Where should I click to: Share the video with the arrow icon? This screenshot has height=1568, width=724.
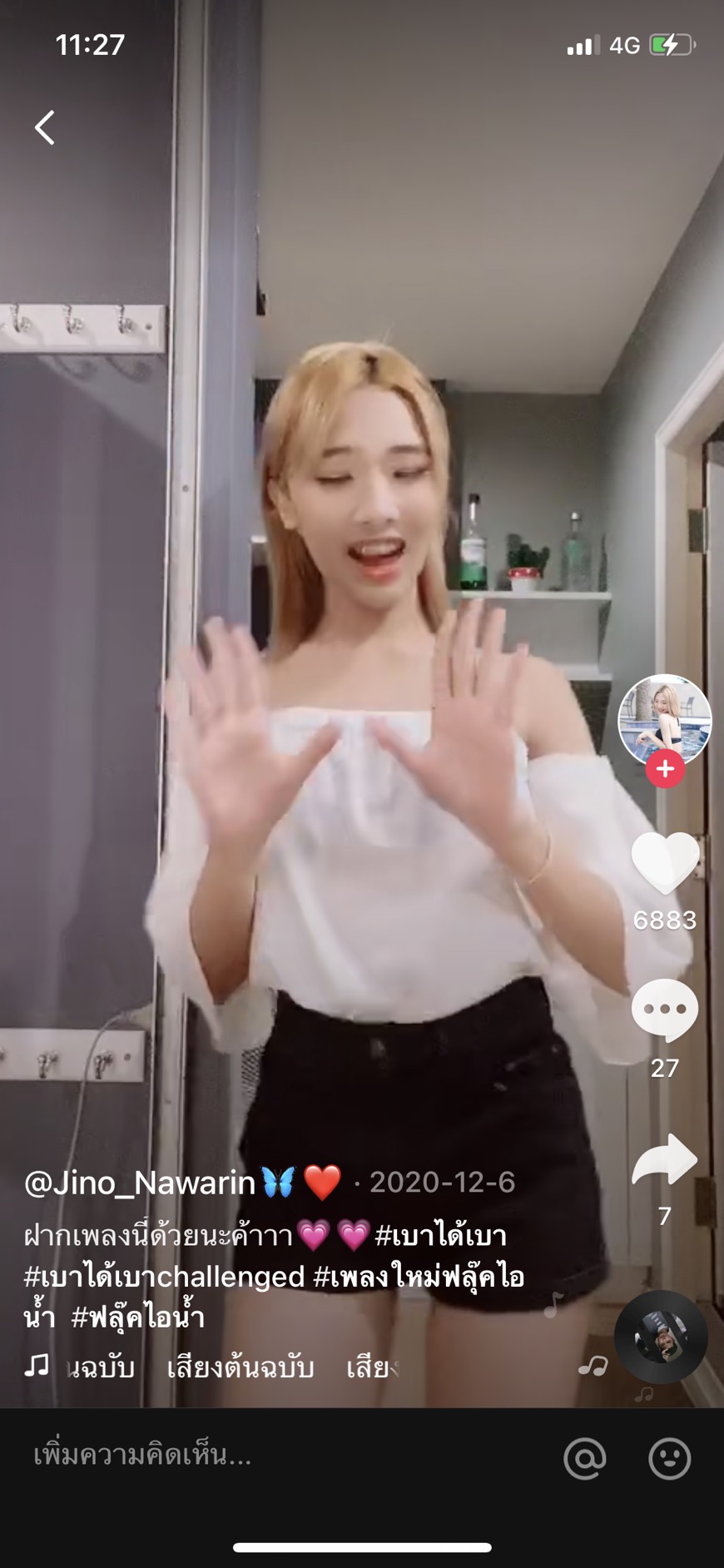664,1159
